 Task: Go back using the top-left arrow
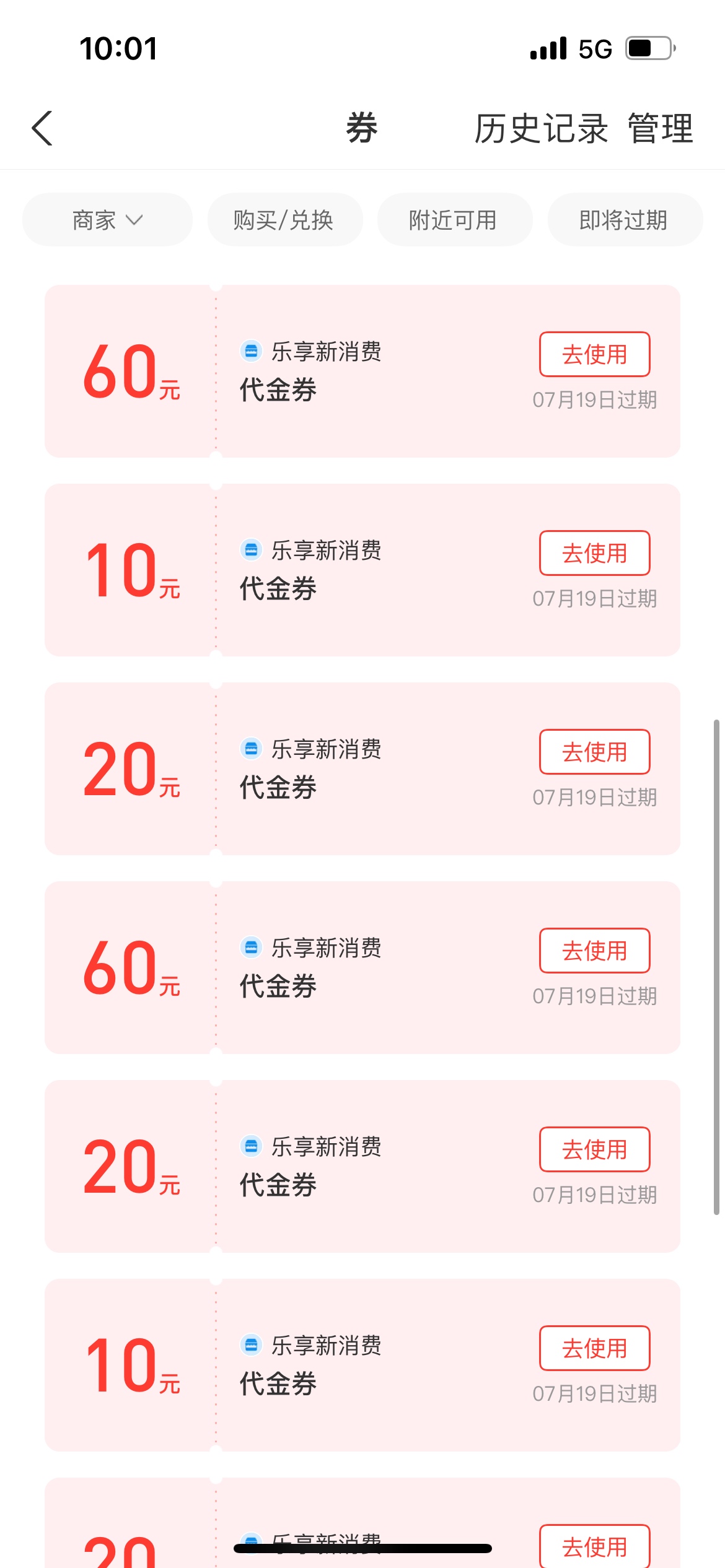pyautogui.click(x=42, y=129)
